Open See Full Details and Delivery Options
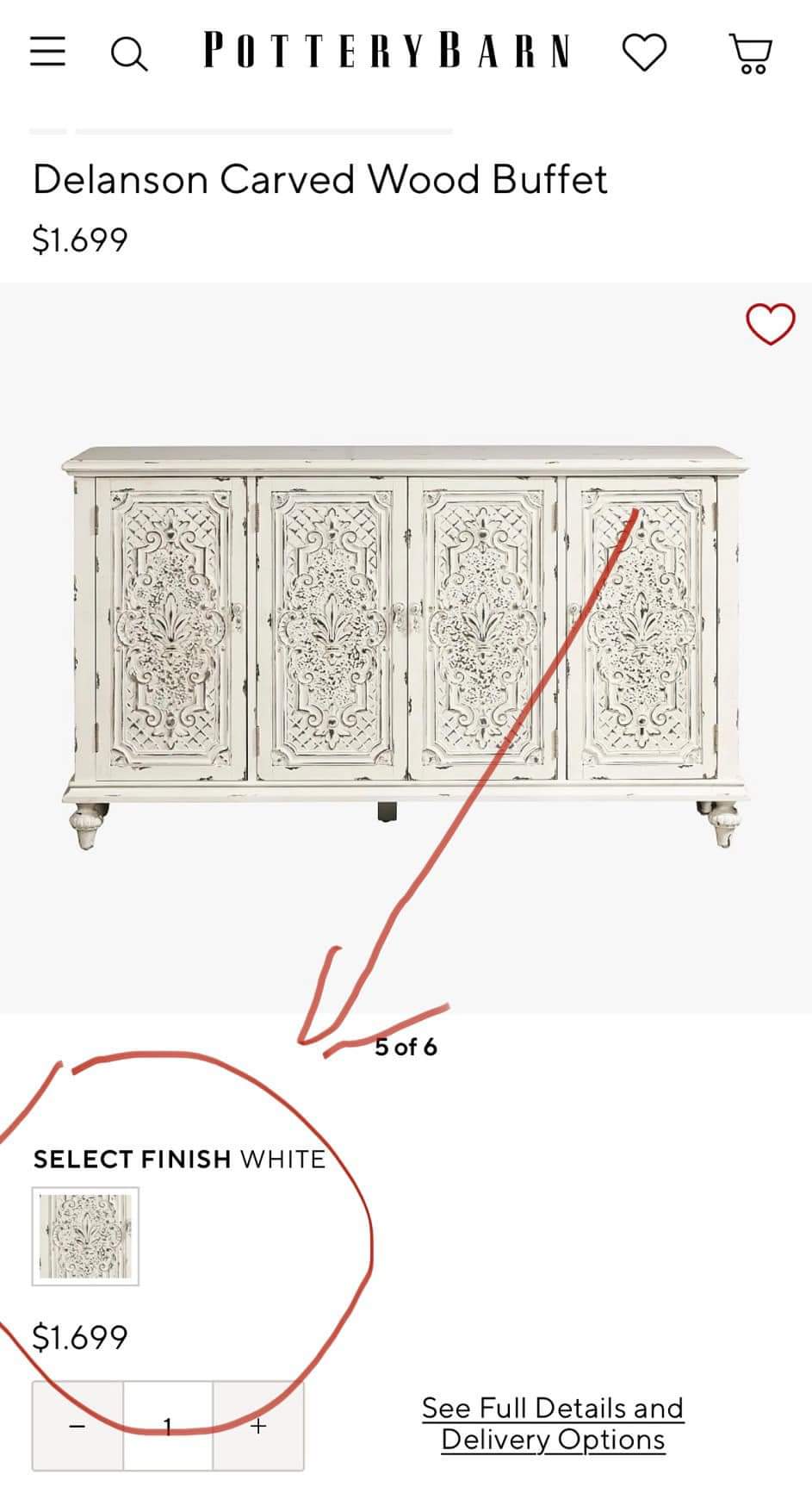Image resolution: width=812 pixels, height=1499 pixels. click(553, 1423)
